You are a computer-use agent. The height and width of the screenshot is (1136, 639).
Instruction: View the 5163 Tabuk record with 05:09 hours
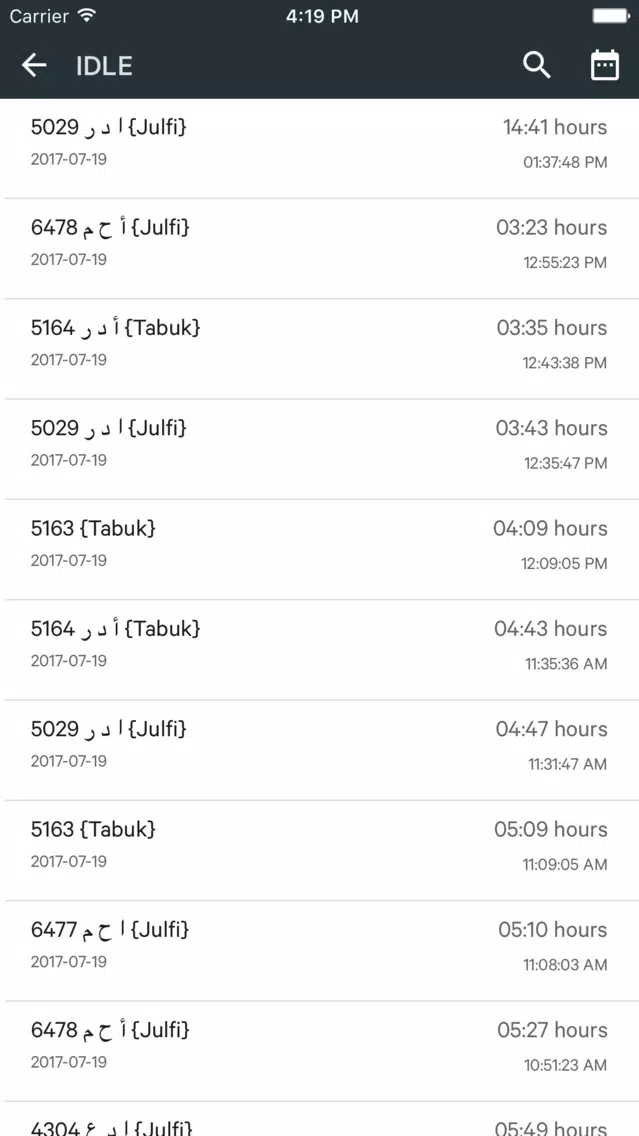tap(320, 851)
